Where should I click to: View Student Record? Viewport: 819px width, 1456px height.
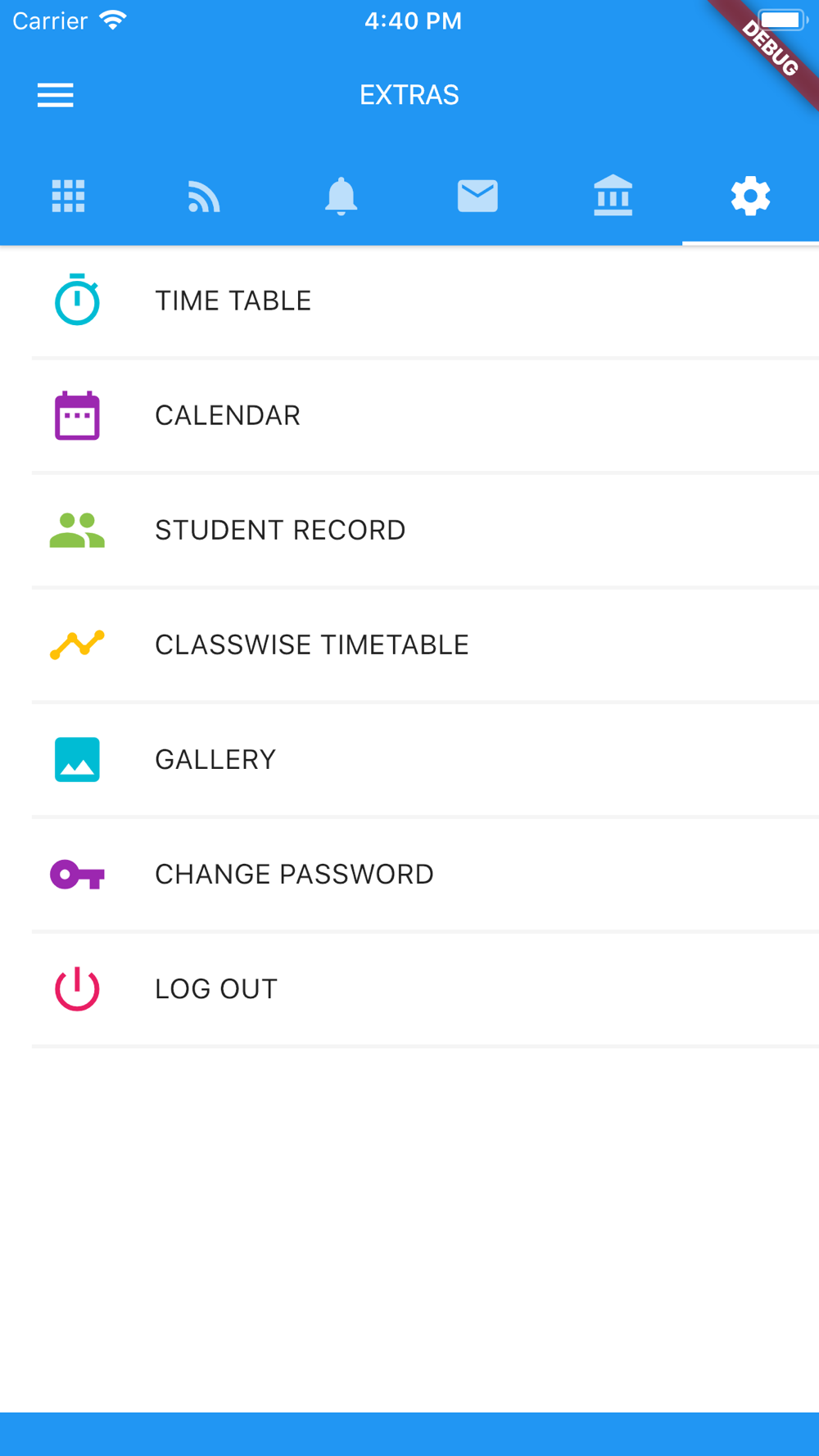(409, 531)
